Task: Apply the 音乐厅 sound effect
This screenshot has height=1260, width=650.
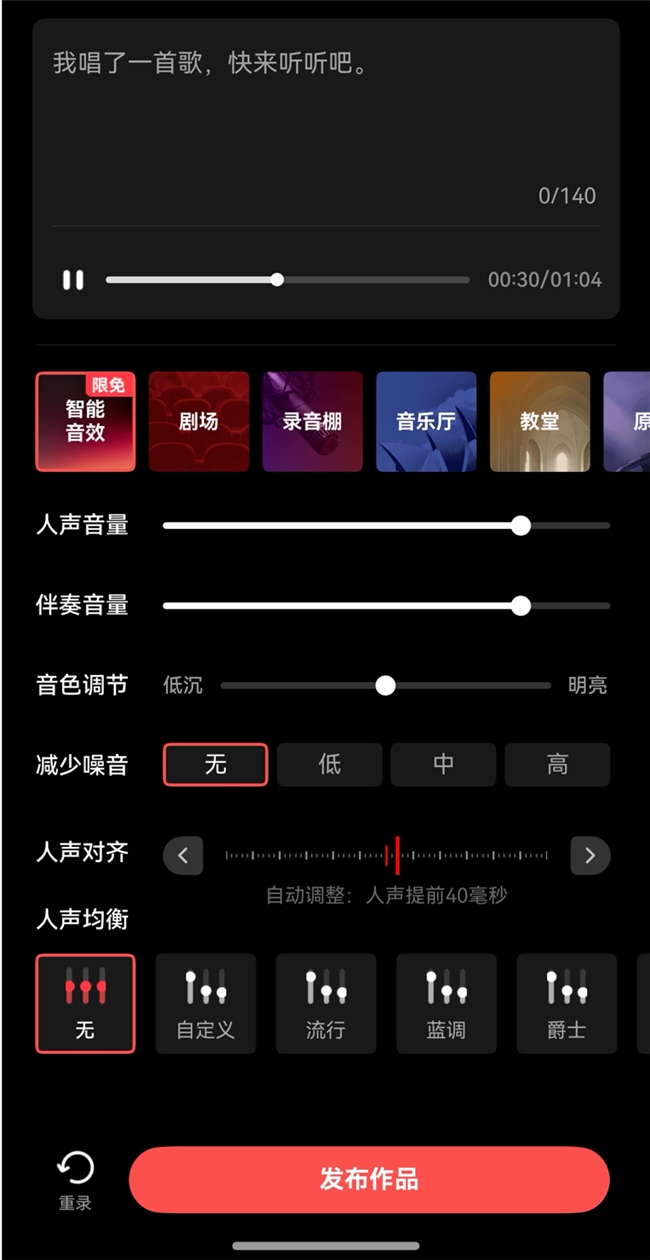Action: click(x=426, y=421)
